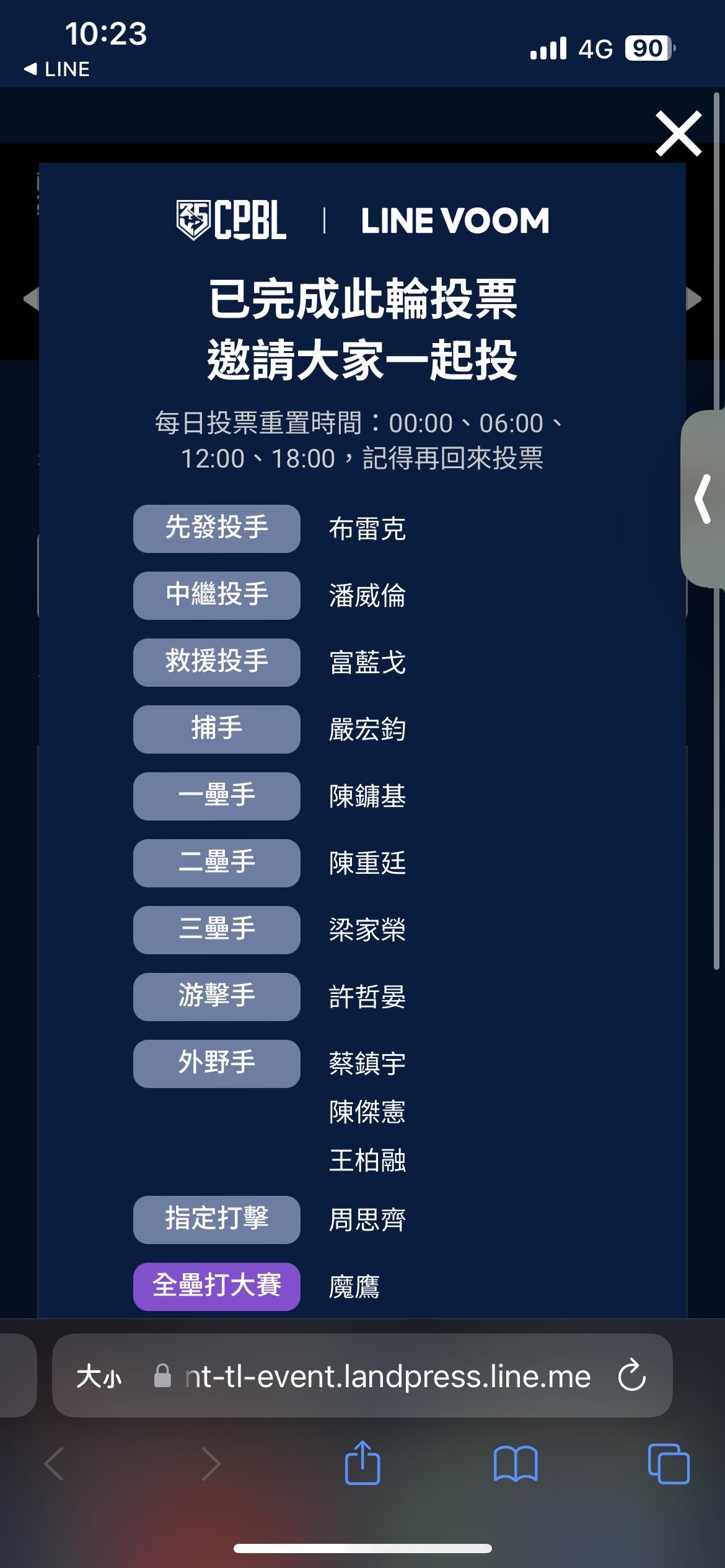
Task: Expand the side handle on the right edge
Action: click(x=704, y=499)
